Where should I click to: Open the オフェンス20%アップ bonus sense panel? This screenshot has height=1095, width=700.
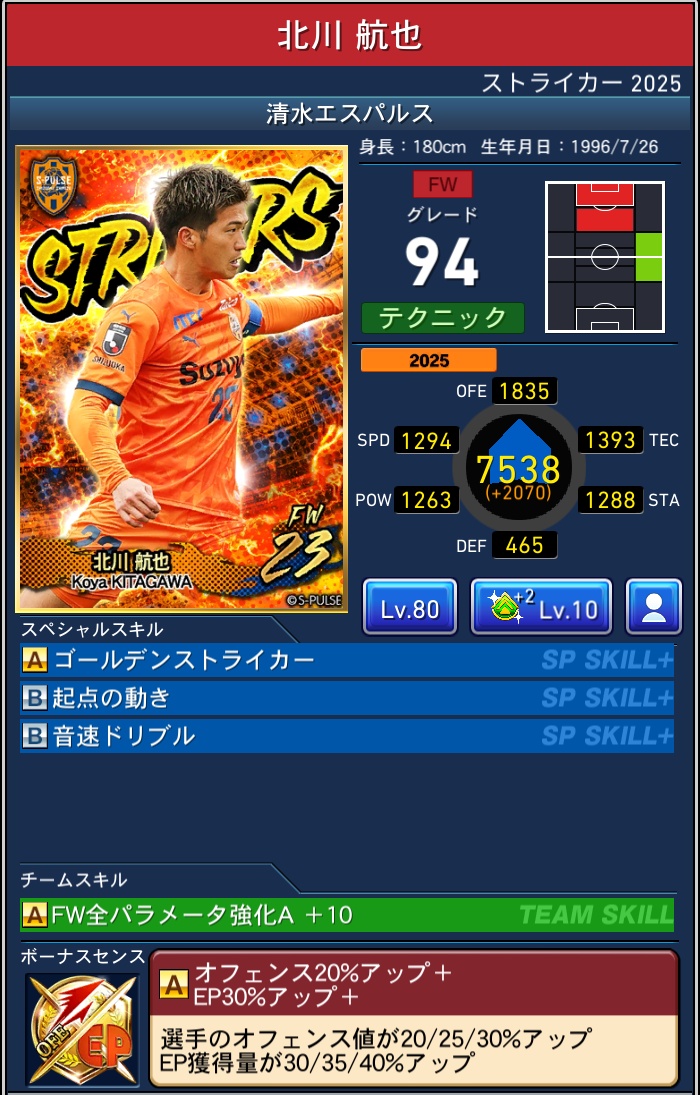tap(413, 1016)
